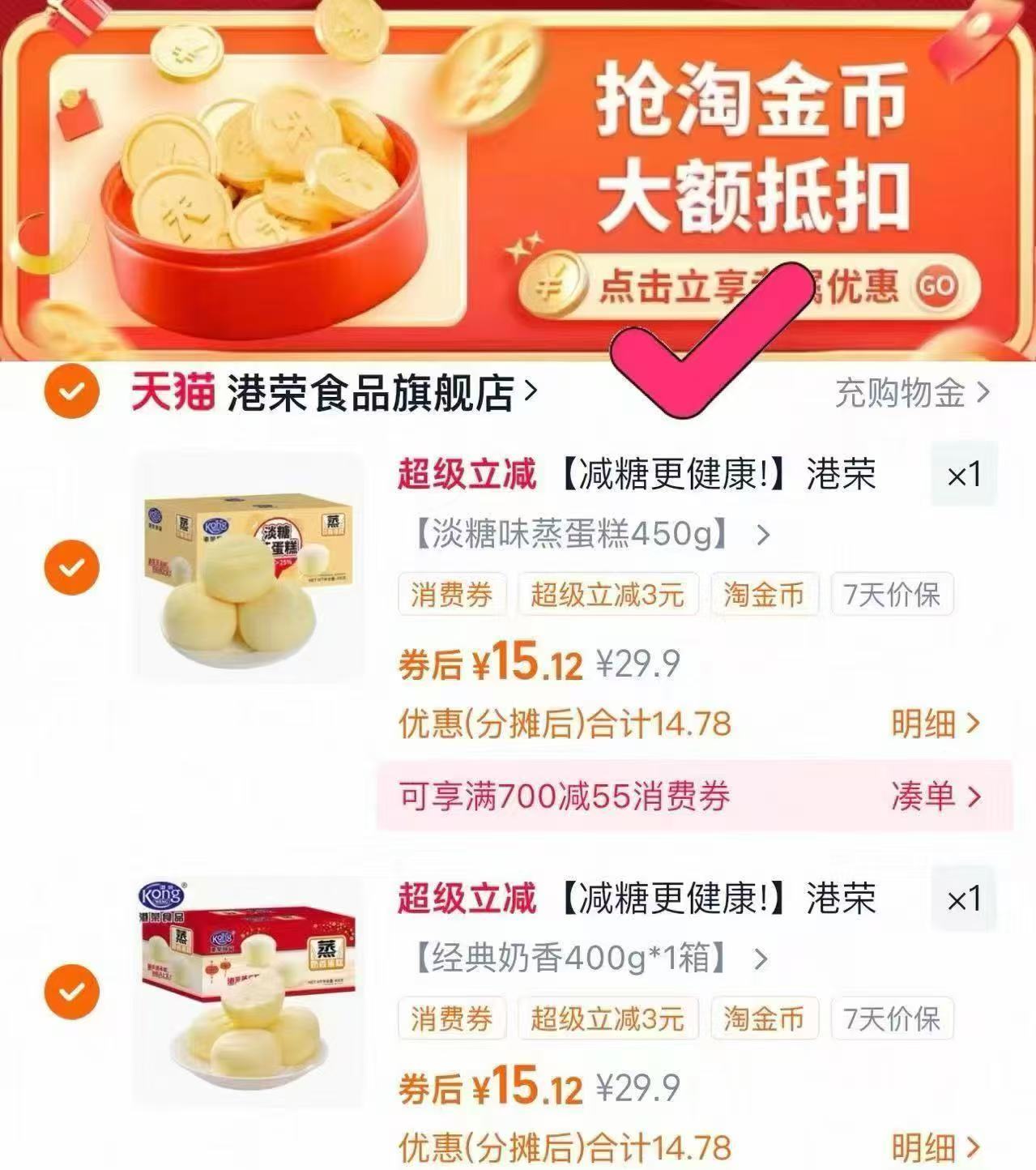This screenshot has height=1170, width=1036.
Task: Click the 7天价保 badge on the second product
Action: click(x=891, y=1020)
